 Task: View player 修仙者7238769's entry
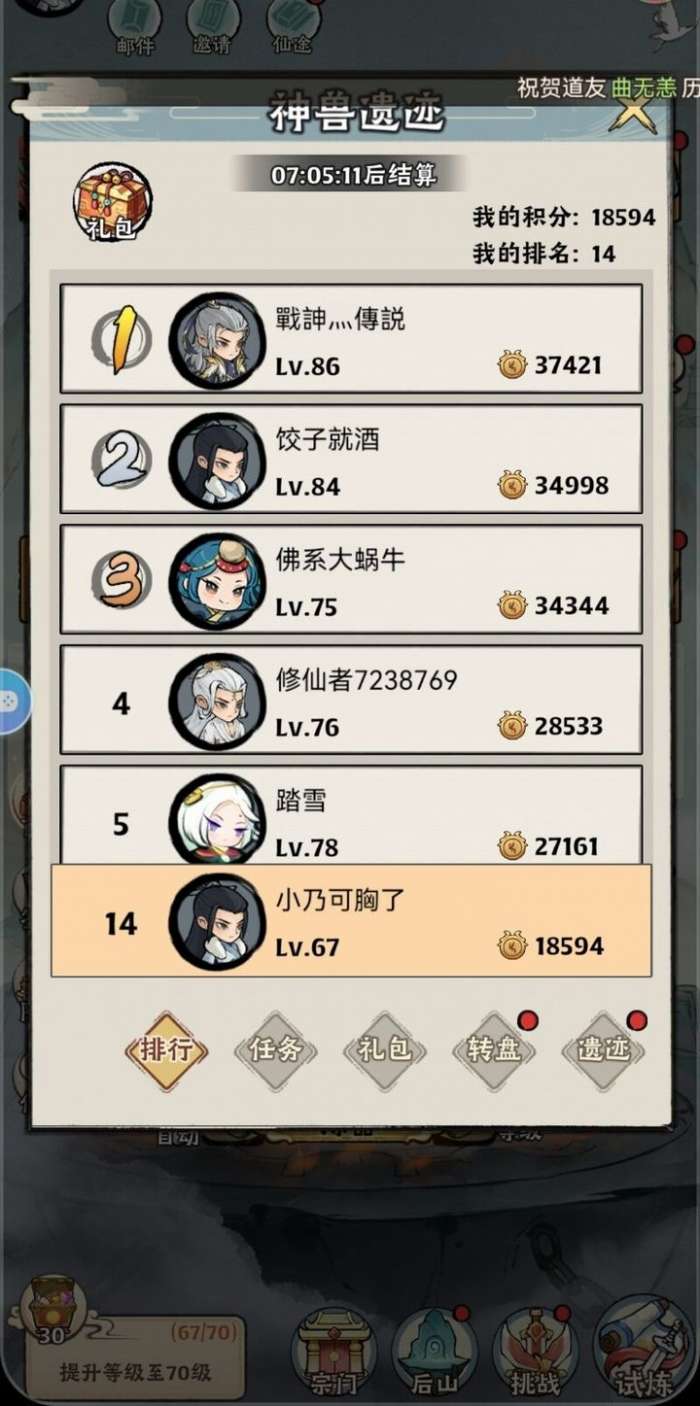351,700
